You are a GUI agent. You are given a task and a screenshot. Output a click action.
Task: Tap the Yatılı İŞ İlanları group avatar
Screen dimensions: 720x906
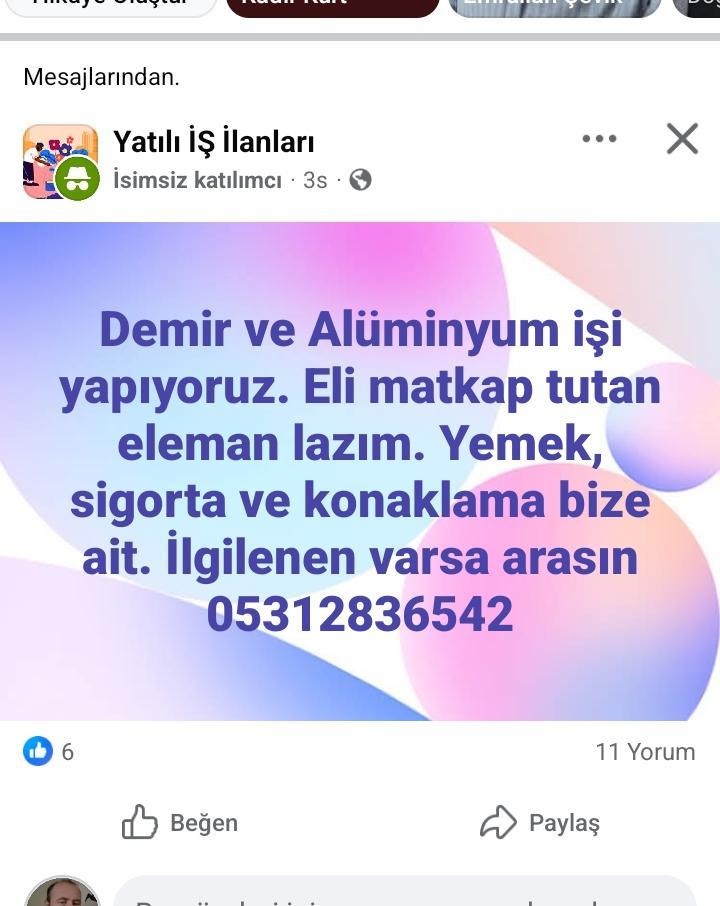coord(60,162)
